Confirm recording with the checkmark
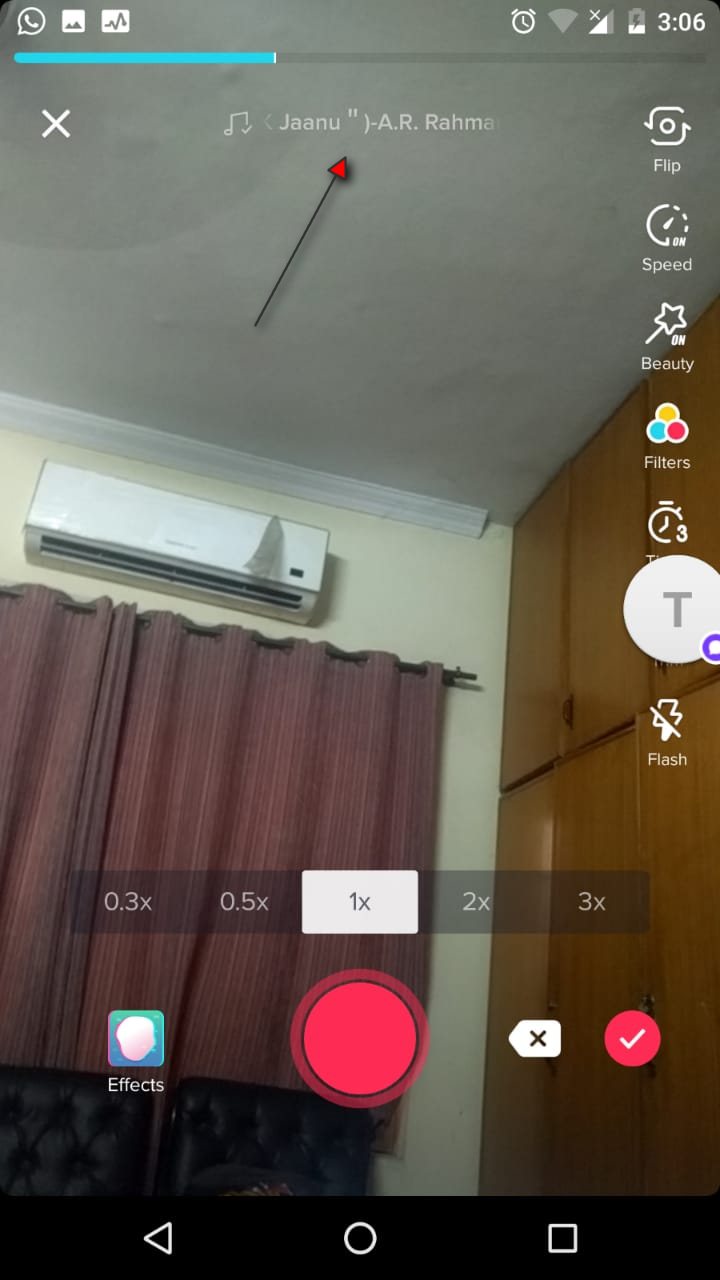Image resolution: width=720 pixels, height=1280 pixels. pos(632,1039)
